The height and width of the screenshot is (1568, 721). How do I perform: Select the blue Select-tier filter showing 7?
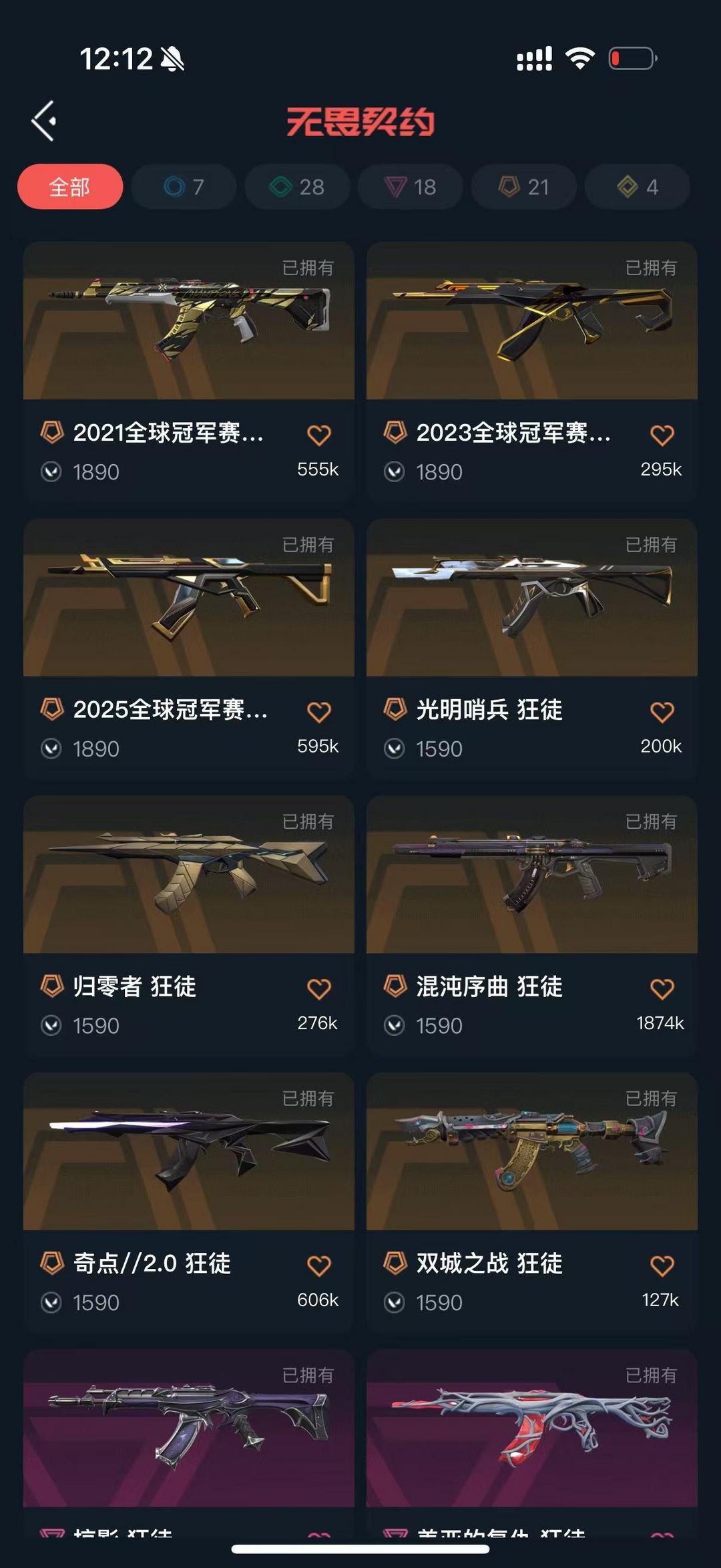(182, 187)
